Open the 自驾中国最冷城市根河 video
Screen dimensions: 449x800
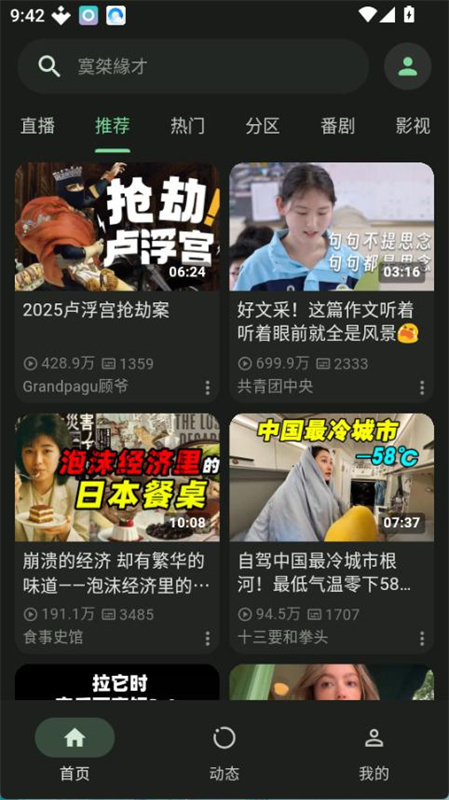pyautogui.click(x=332, y=533)
